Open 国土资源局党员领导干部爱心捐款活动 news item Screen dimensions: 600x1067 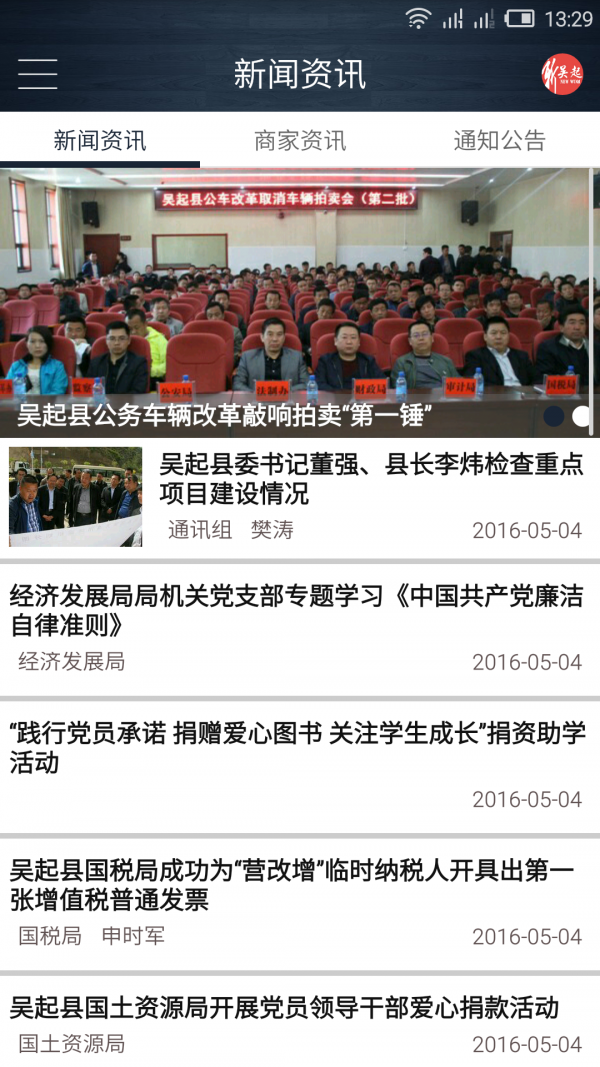click(300, 1022)
